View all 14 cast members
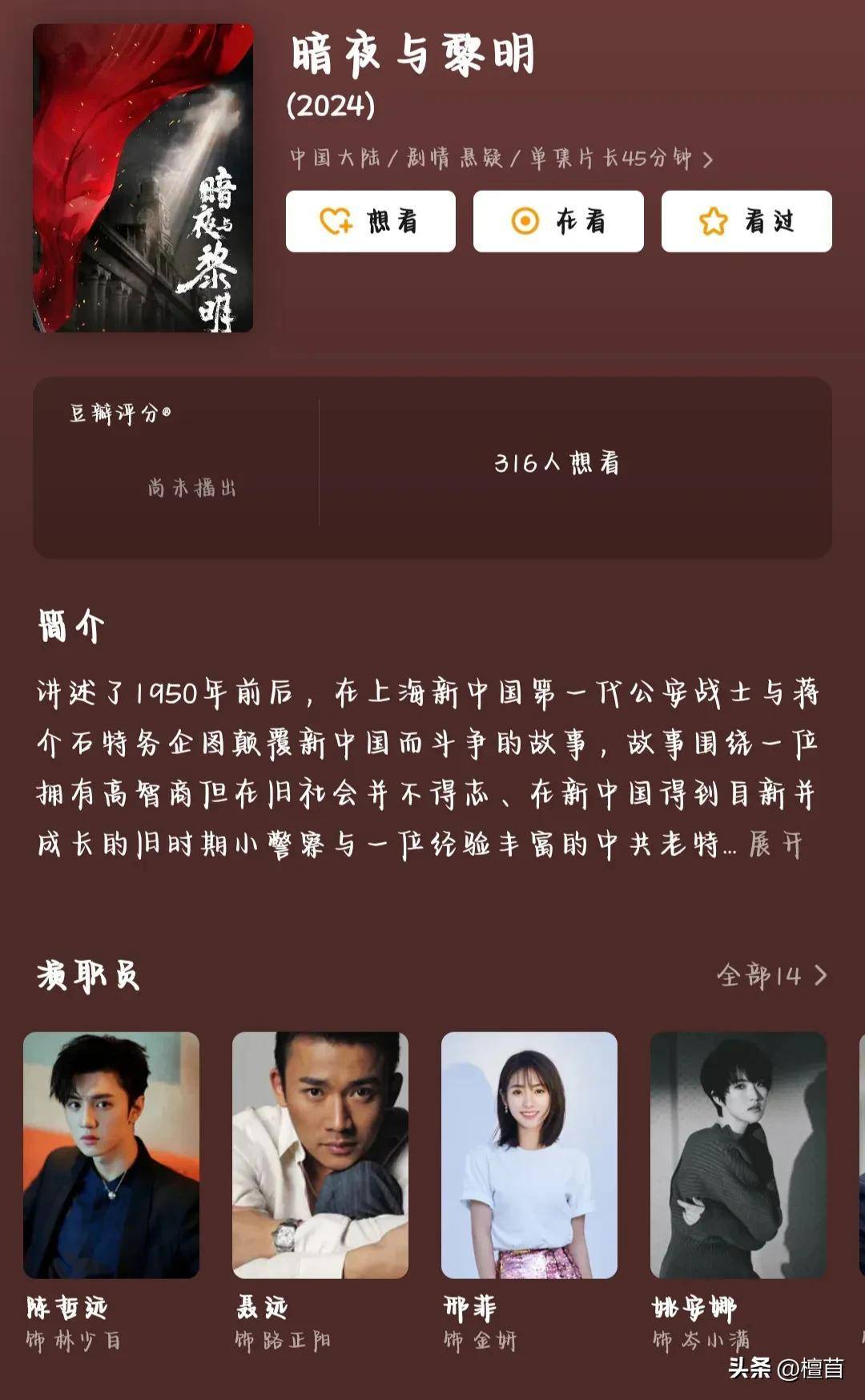The width and height of the screenshot is (865, 1400). coord(771,975)
